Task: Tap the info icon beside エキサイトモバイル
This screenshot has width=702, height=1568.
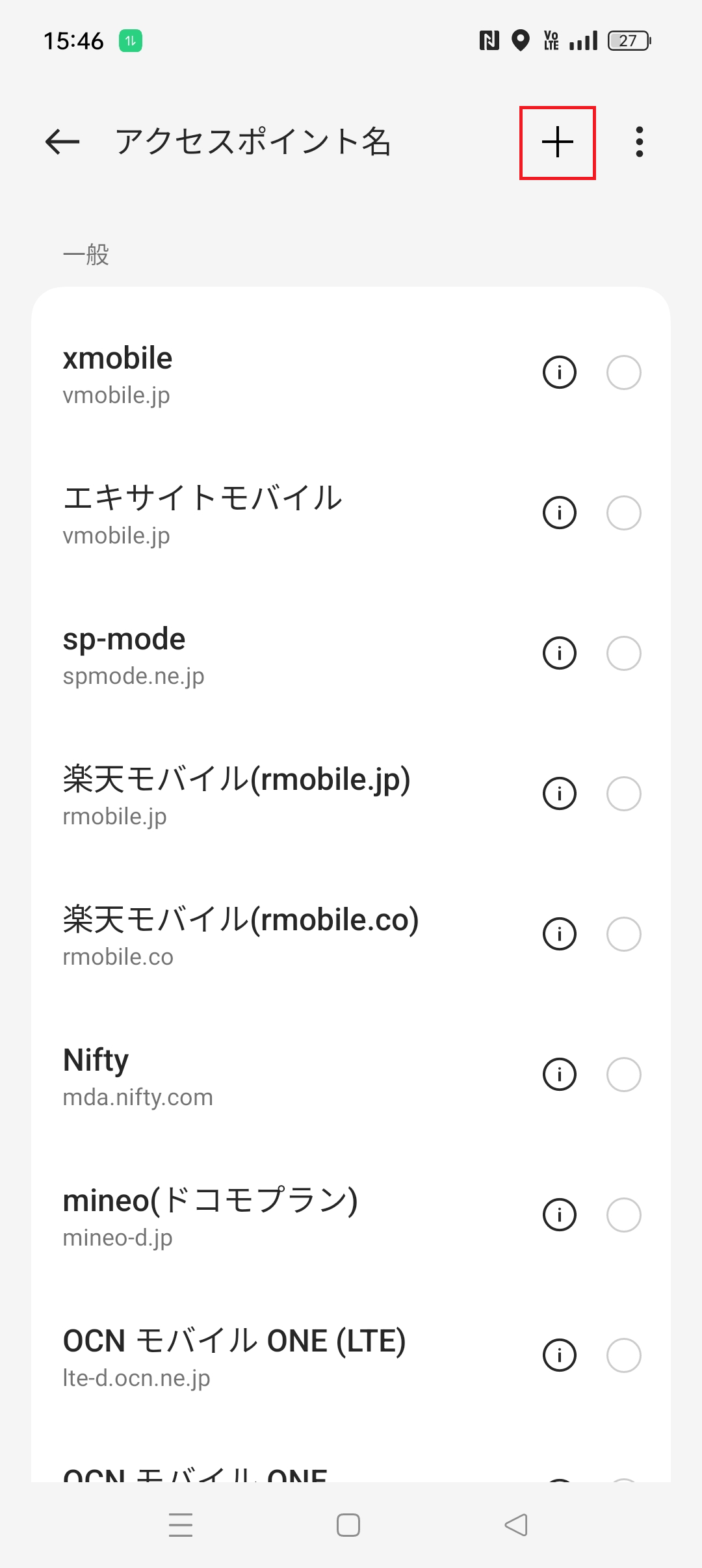Action: click(559, 513)
